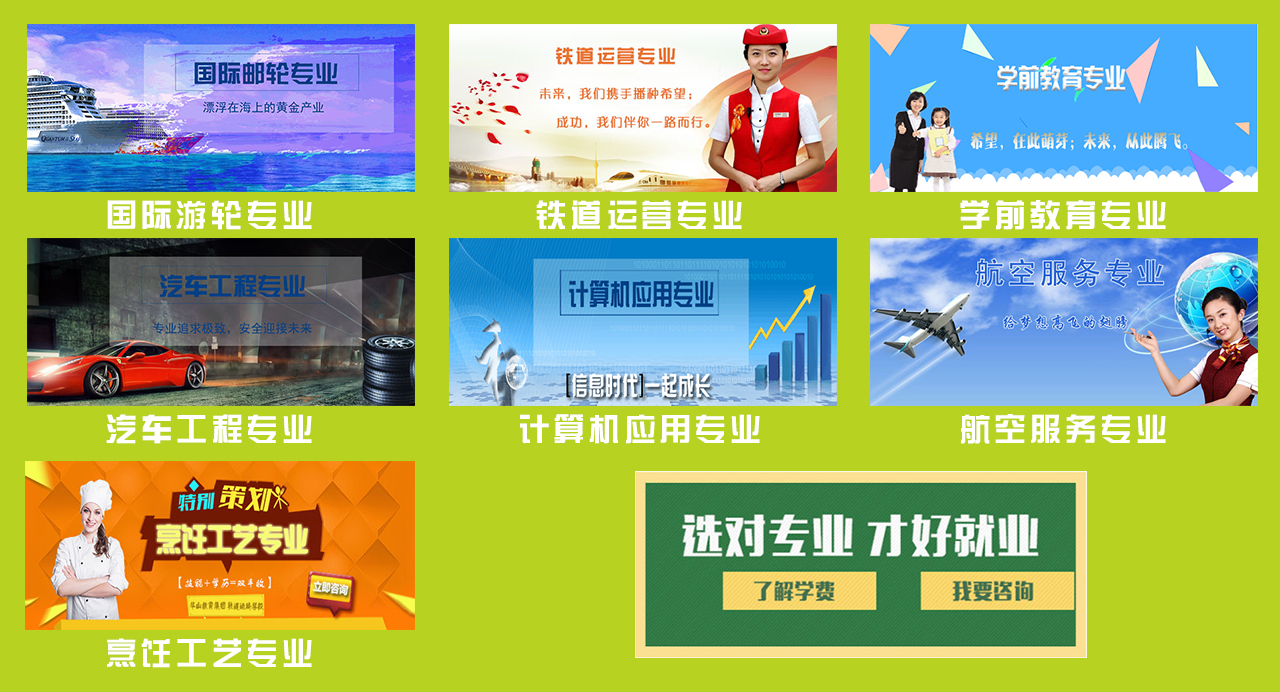Open the 学前教育专业 banner tile

coord(1063,108)
